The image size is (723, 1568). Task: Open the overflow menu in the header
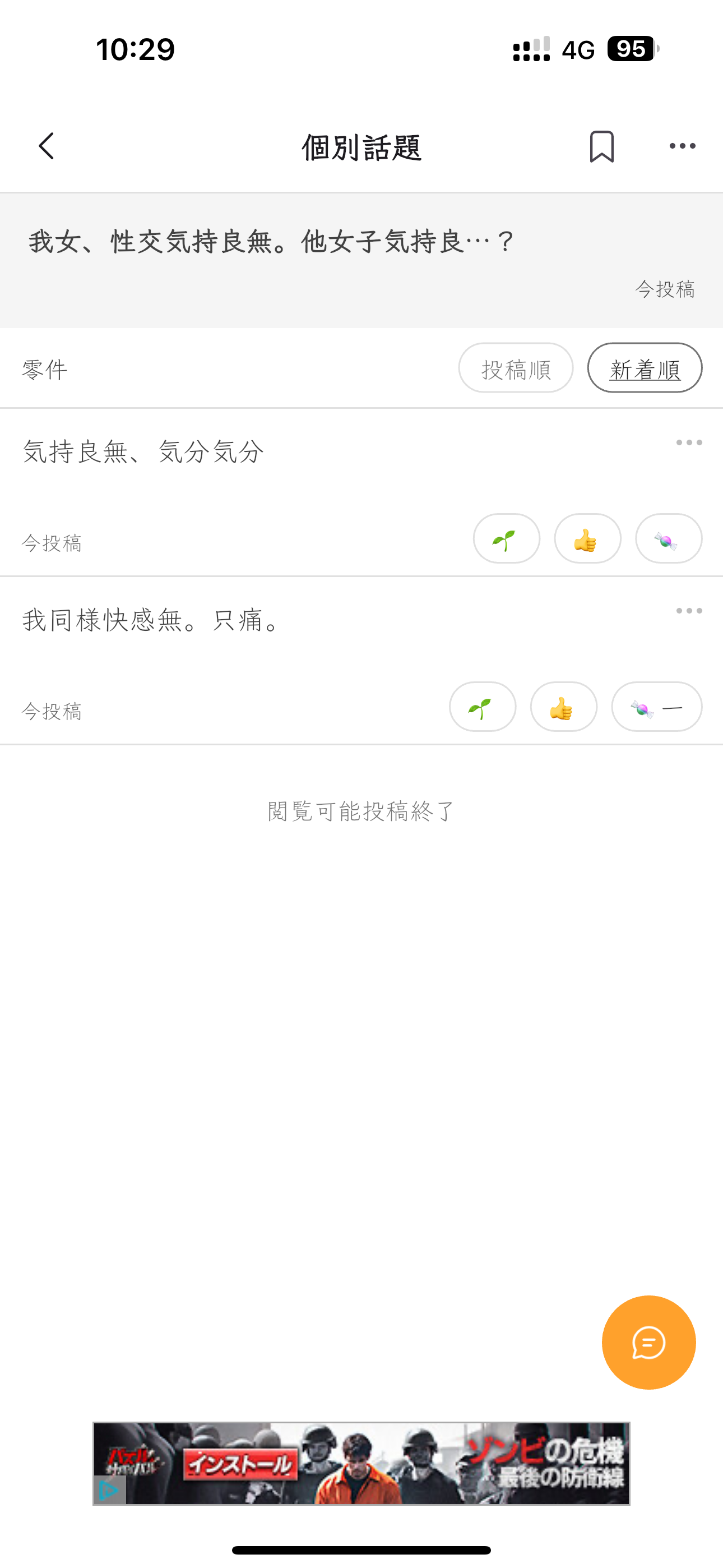click(682, 146)
